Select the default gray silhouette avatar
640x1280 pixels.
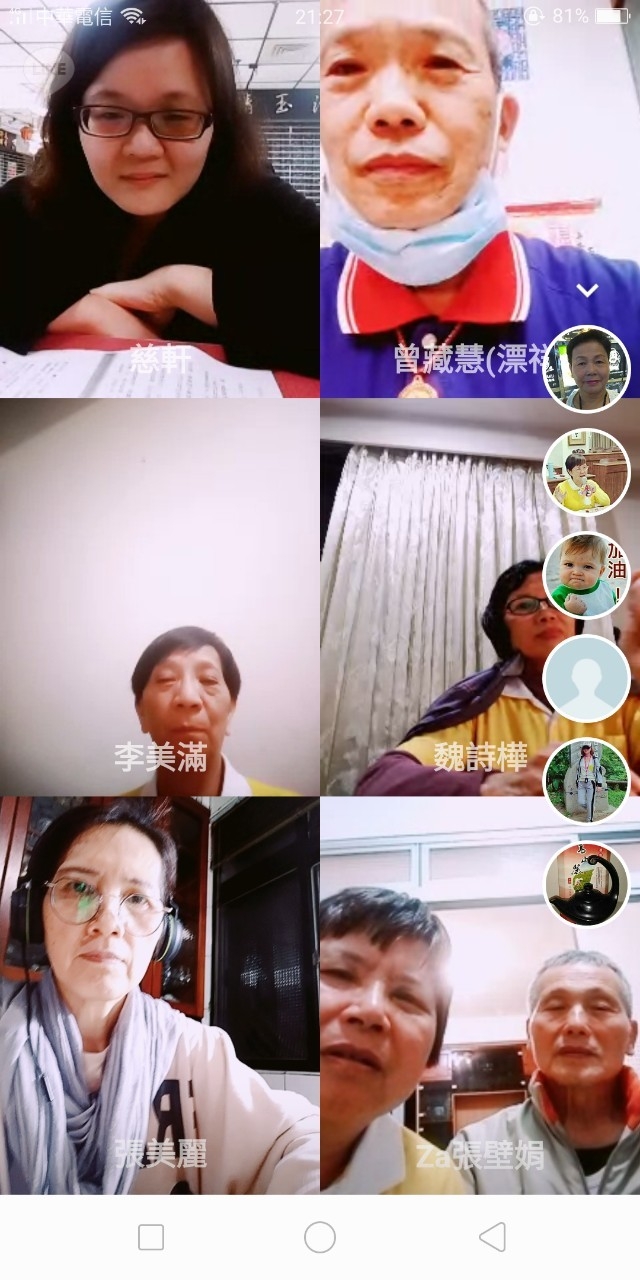pos(586,679)
